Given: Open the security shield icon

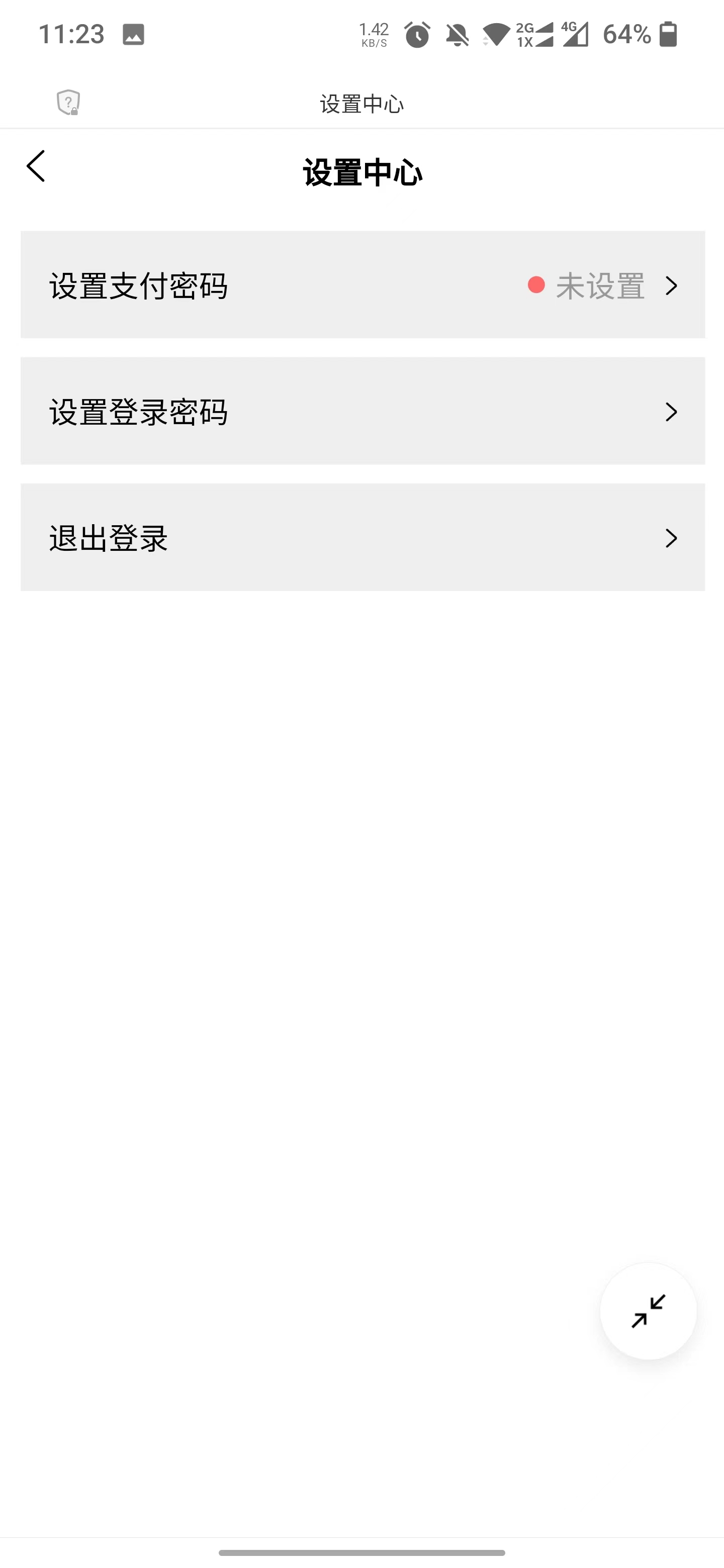Looking at the screenshot, I should [x=68, y=102].
